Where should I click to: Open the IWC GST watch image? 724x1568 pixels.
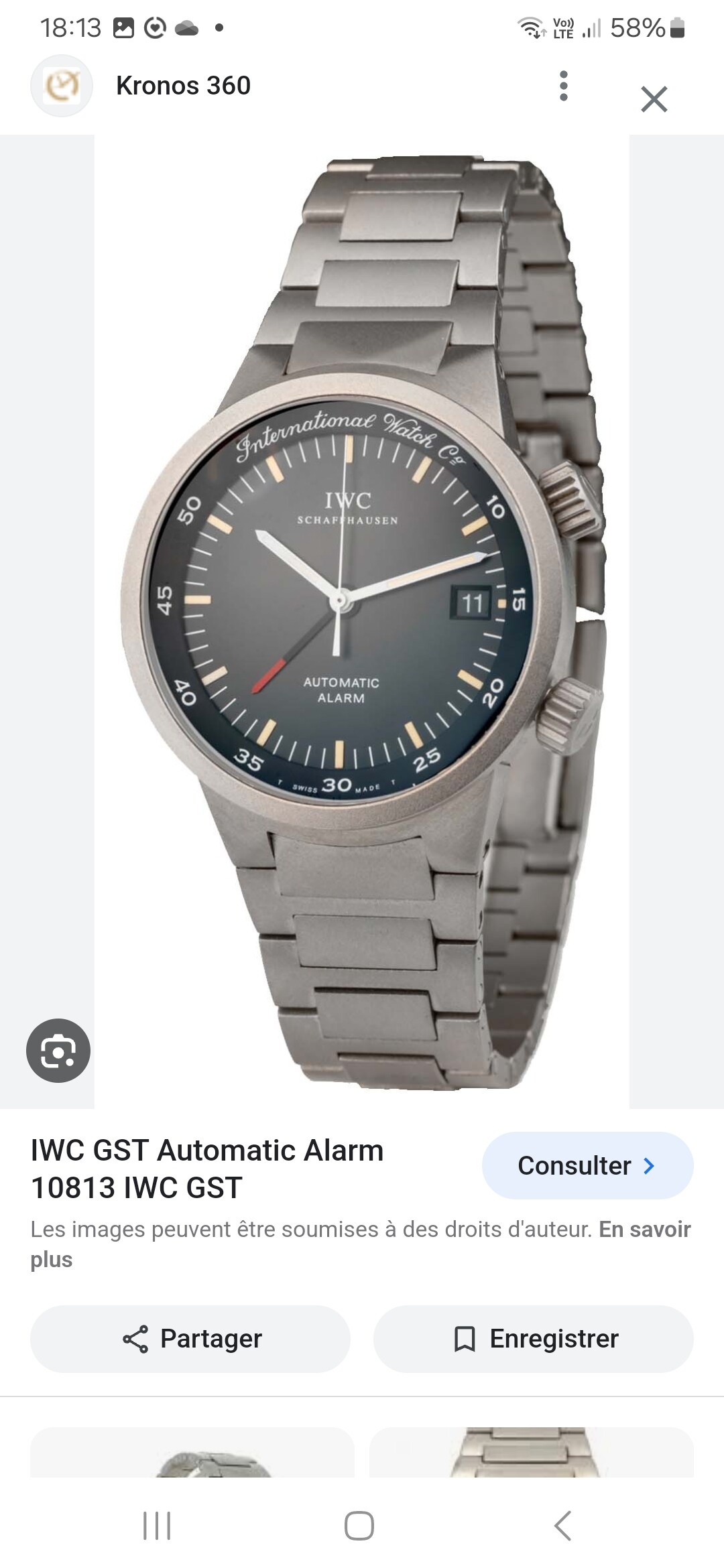coord(362,621)
